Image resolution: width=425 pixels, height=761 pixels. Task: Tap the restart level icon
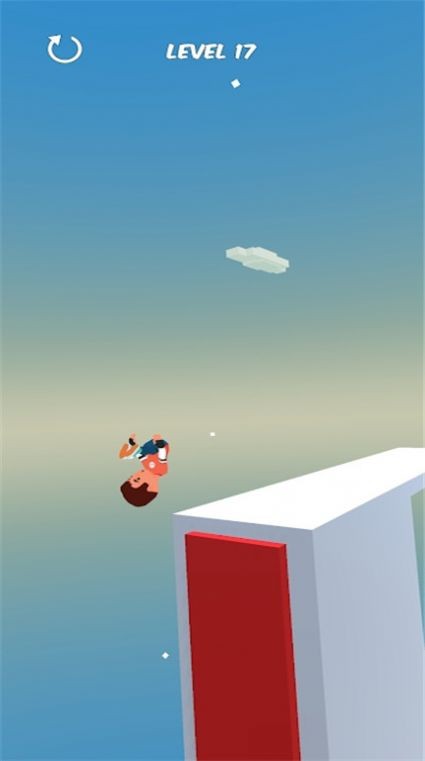[x=65, y=49]
